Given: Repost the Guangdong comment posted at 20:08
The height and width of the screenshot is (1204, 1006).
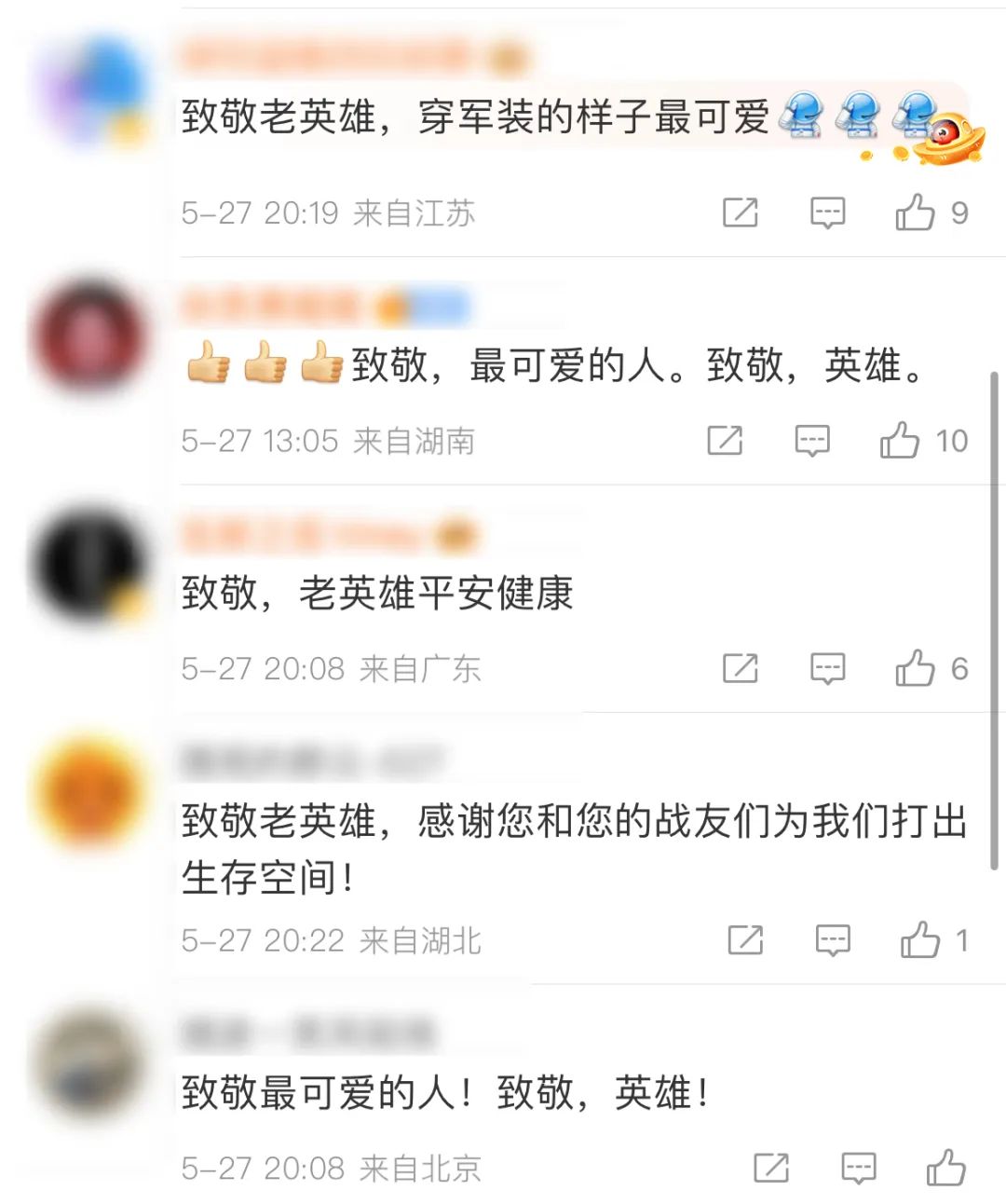Looking at the screenshot, I should pos(741,668).
